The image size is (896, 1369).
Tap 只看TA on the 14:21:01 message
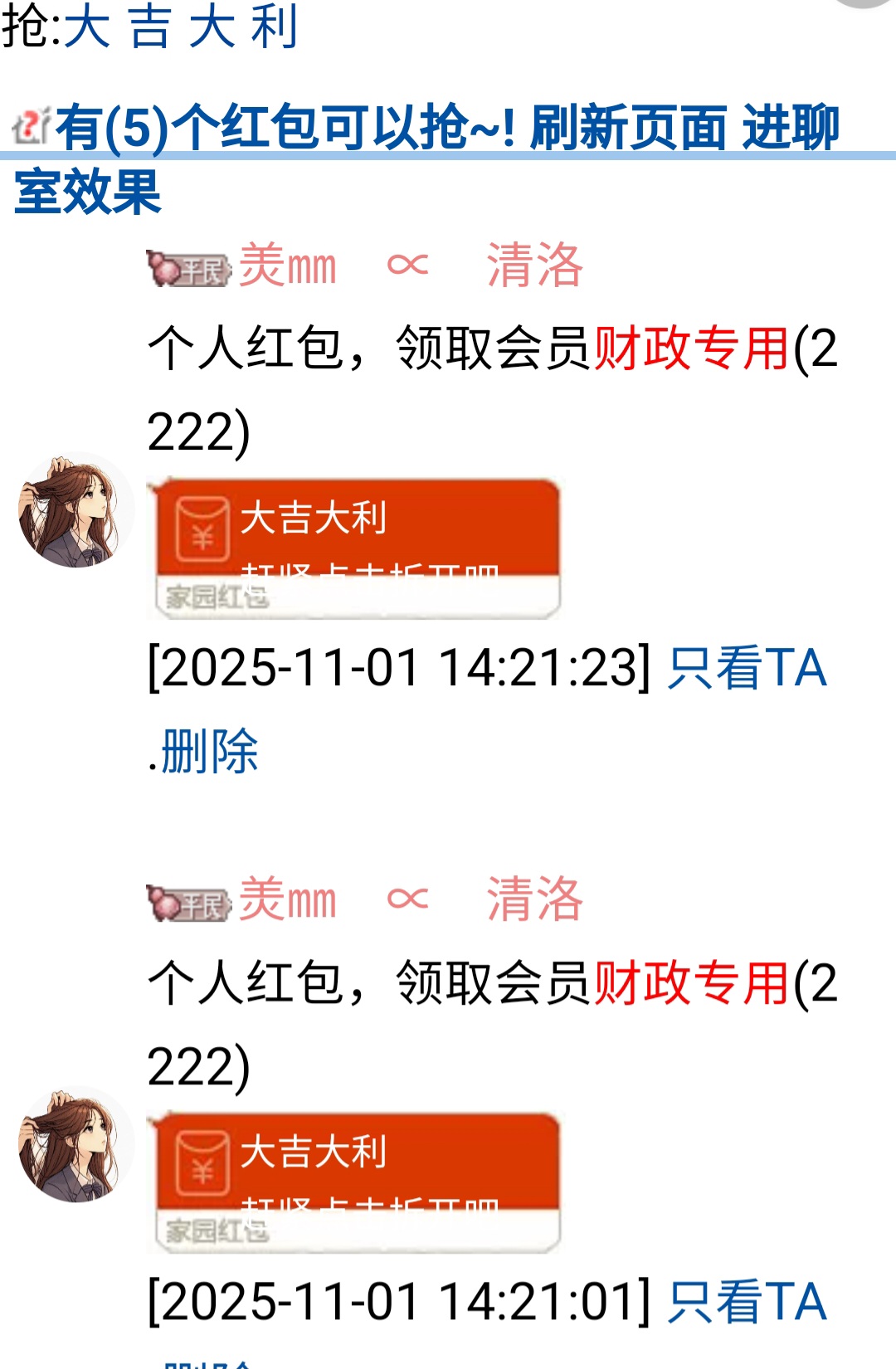747,1302
